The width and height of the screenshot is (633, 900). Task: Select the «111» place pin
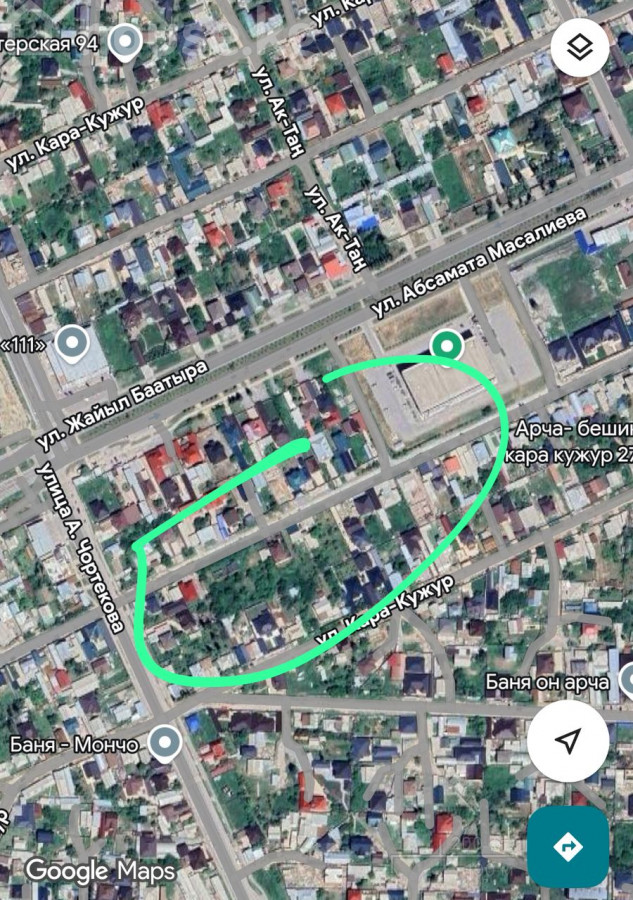pos(72,343)
